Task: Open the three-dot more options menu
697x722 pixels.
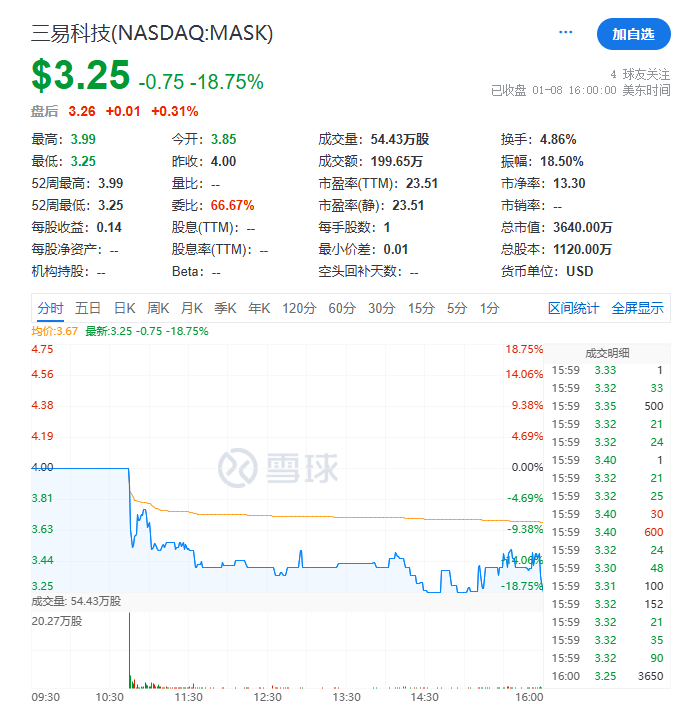Action: coord(566,33)
